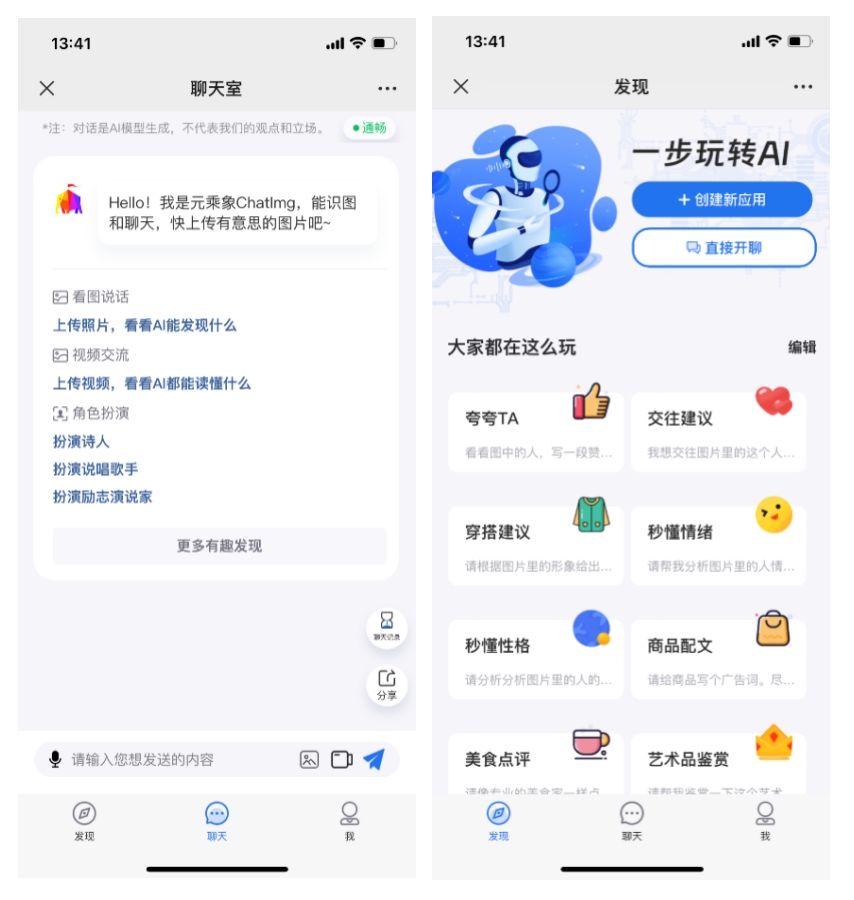
Task: Select the 穿搭建议 card
Action: [x=535, y=545]
